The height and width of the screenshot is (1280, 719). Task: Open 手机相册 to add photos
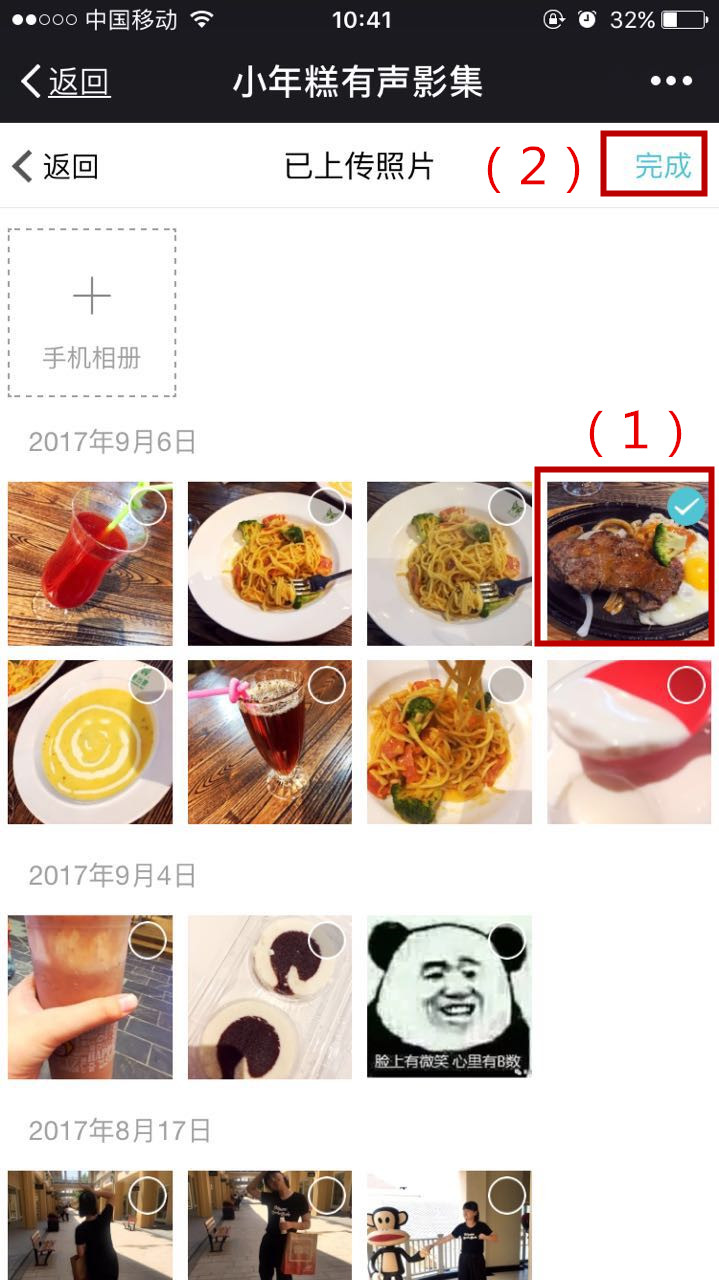click(92, 313)
